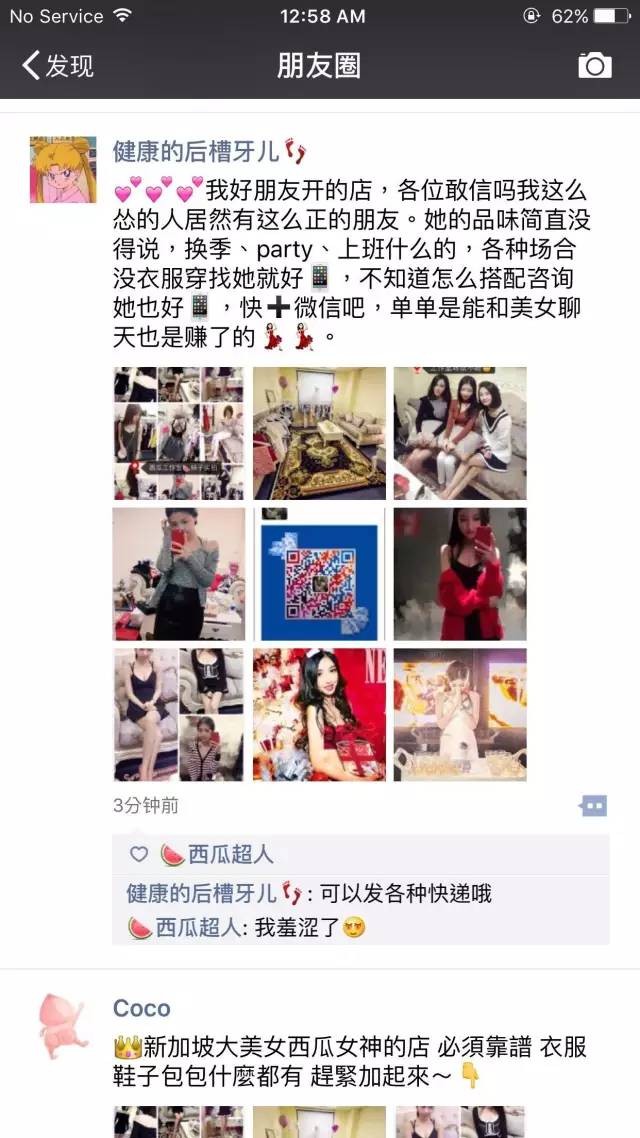Open the living room carpet photo
Screen dimensions: 640x1138
point(319,433)
